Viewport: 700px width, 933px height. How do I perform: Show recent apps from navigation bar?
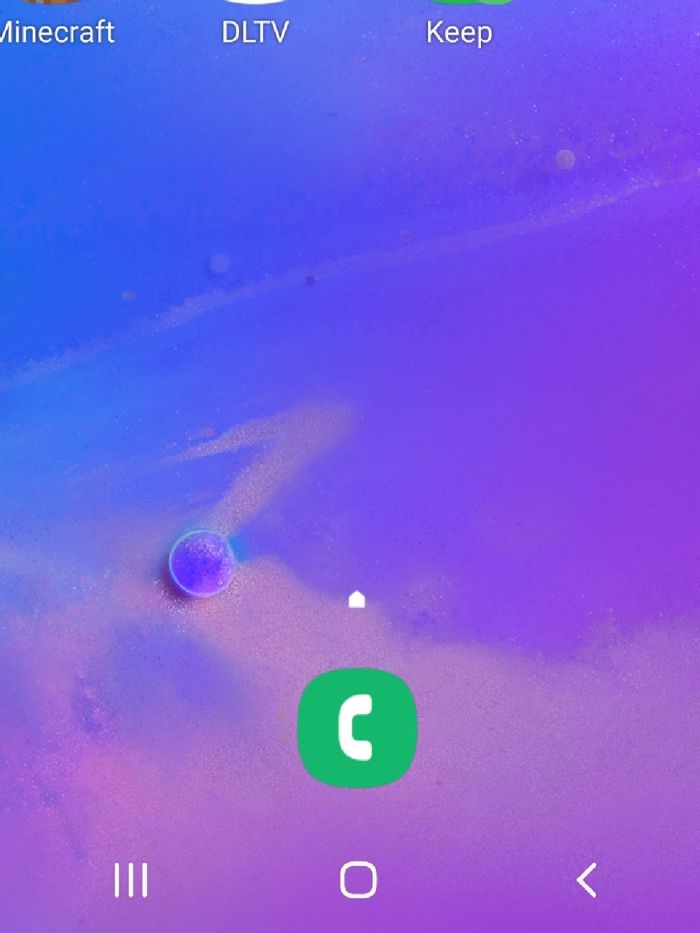(131, 880)
